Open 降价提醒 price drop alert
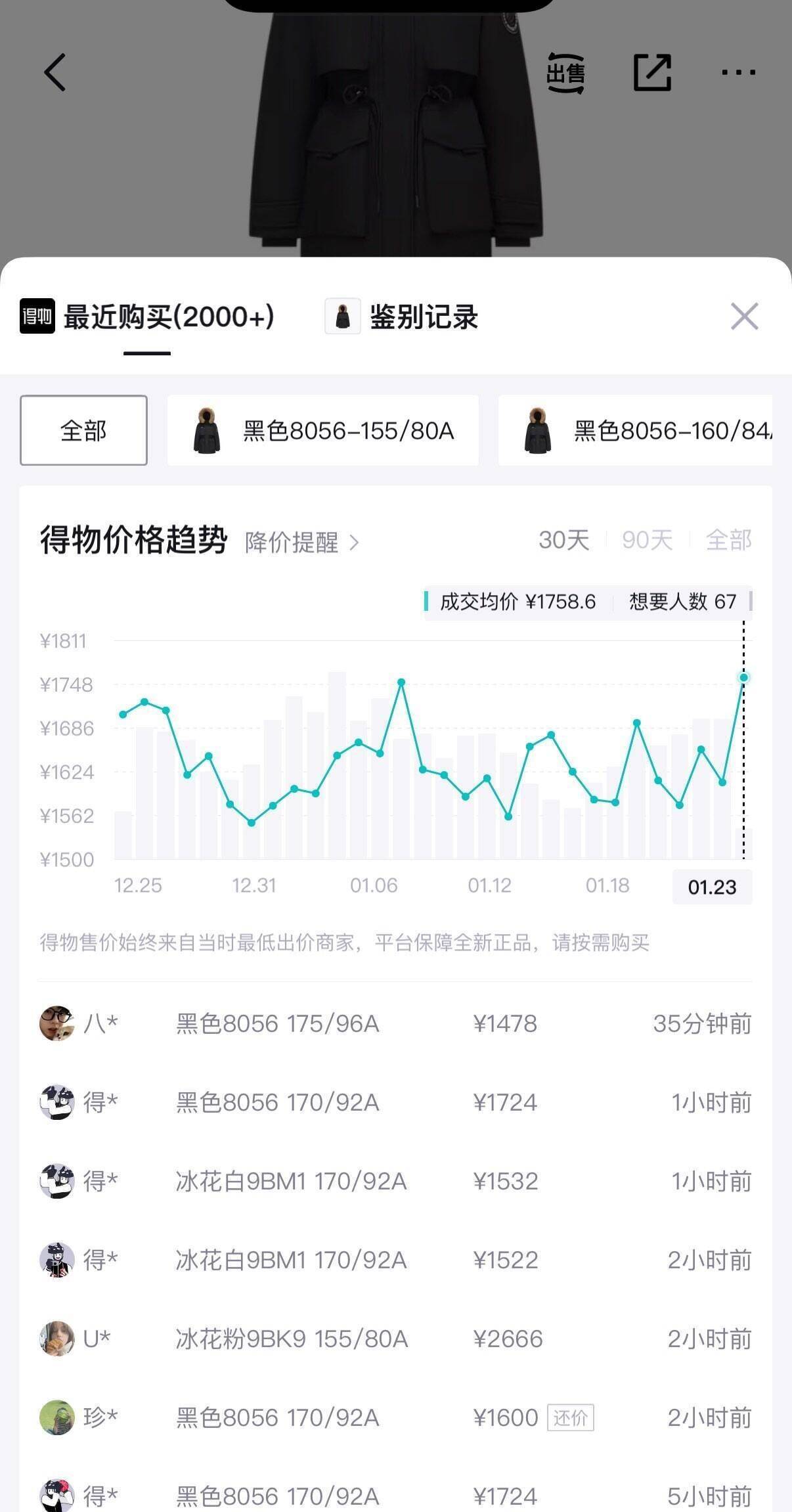 302,543
